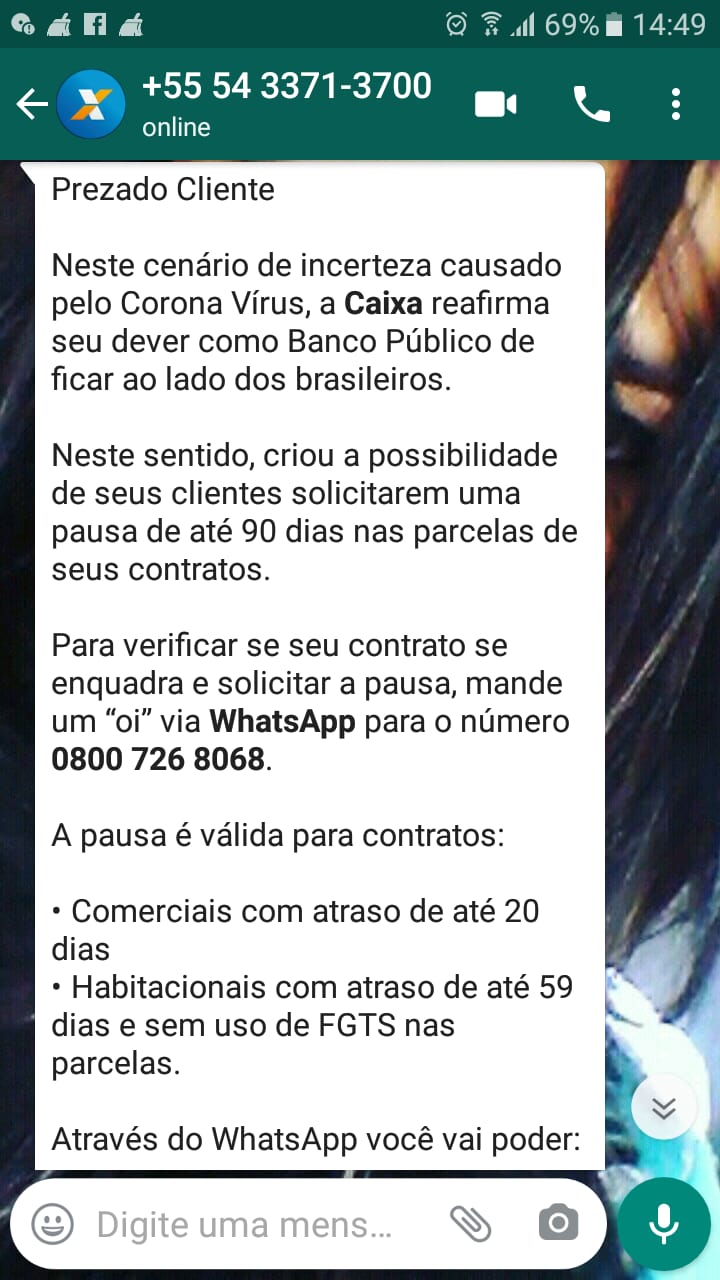Start a video call
The image size is (720, 1280).
496,104
